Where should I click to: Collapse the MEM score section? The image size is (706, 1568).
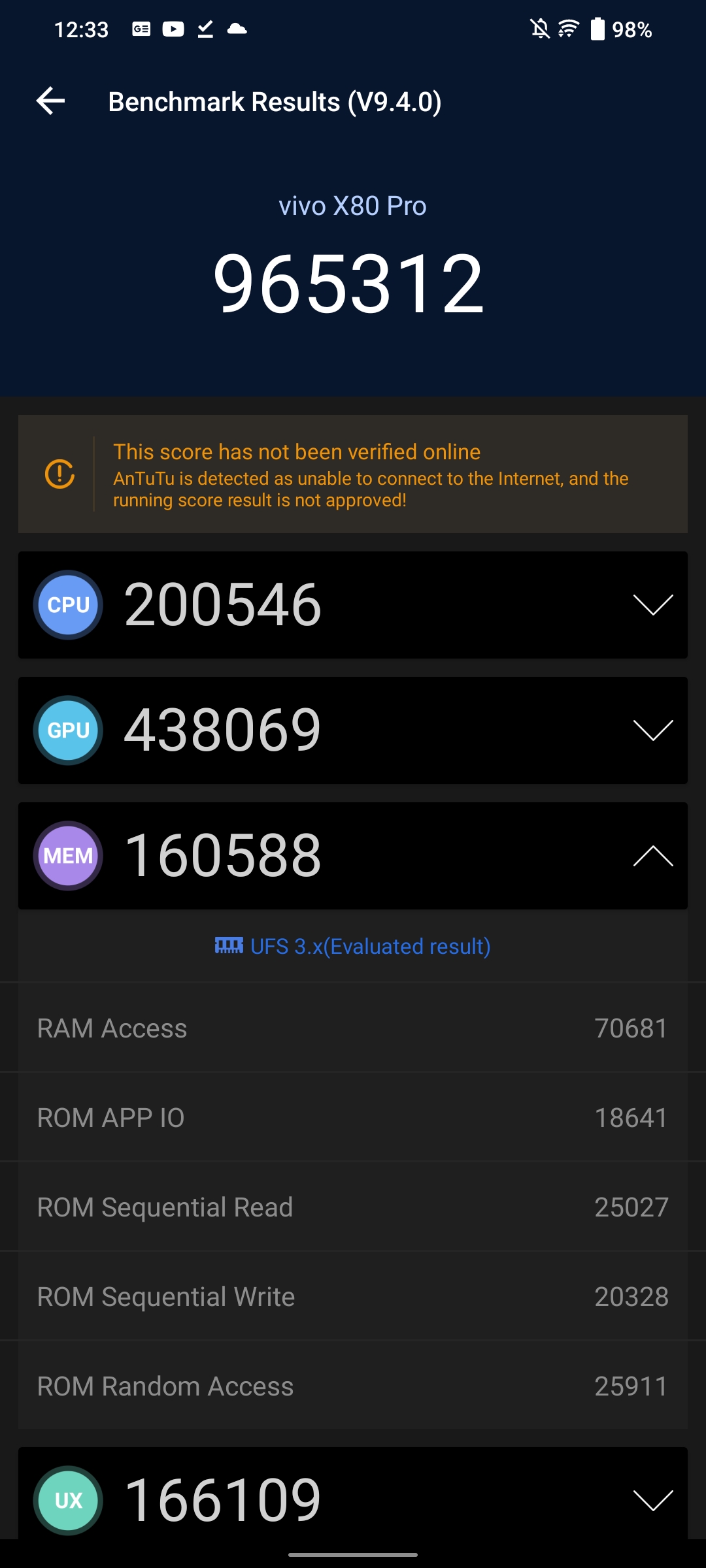point(652,856)
